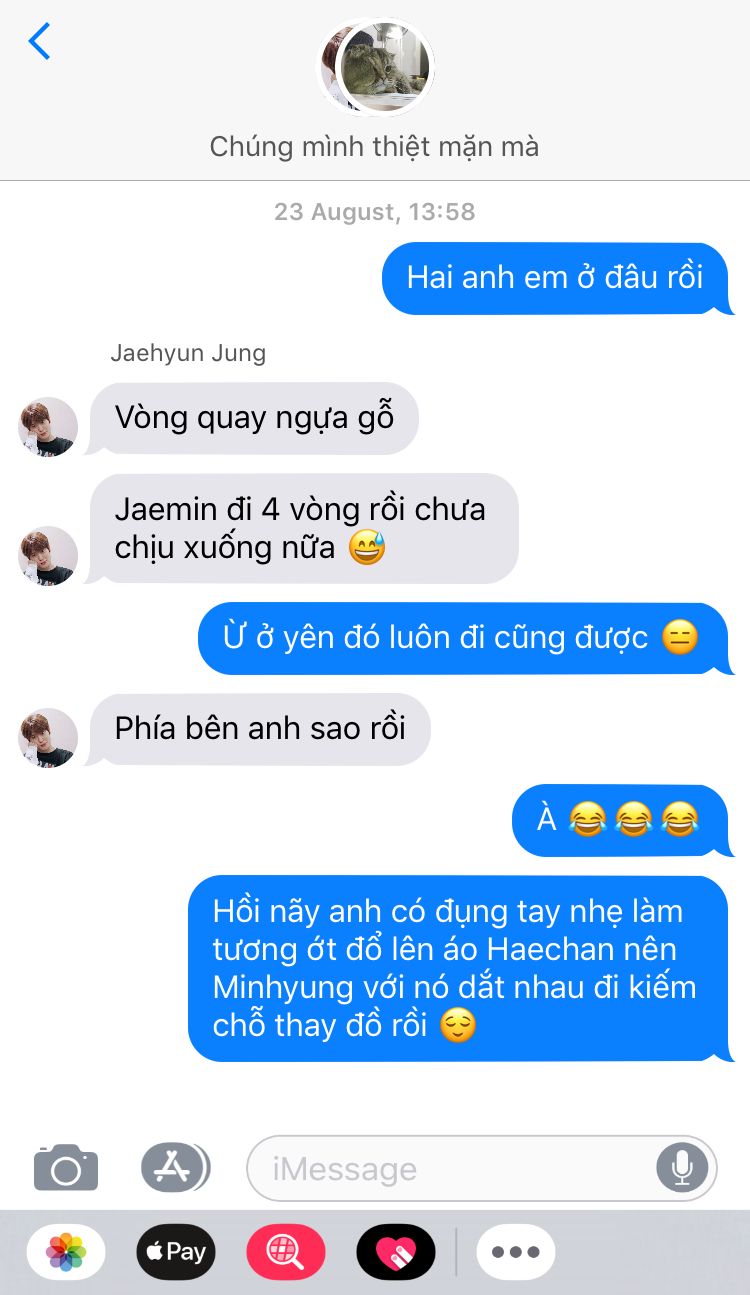Go back to the conversations list
750x1295 pixels.
pyautogui.click(x=40, y=42)
